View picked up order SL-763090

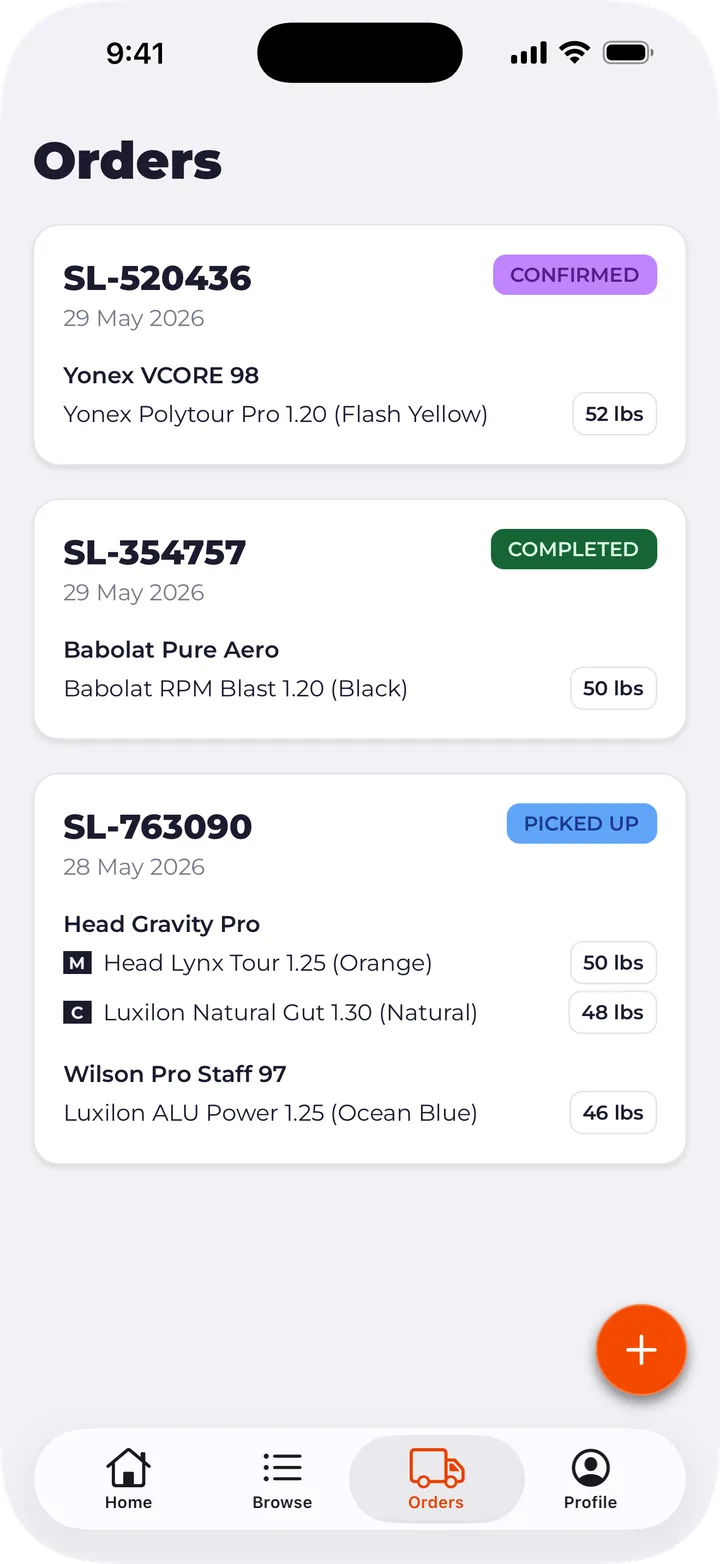(x=360, y=969)
